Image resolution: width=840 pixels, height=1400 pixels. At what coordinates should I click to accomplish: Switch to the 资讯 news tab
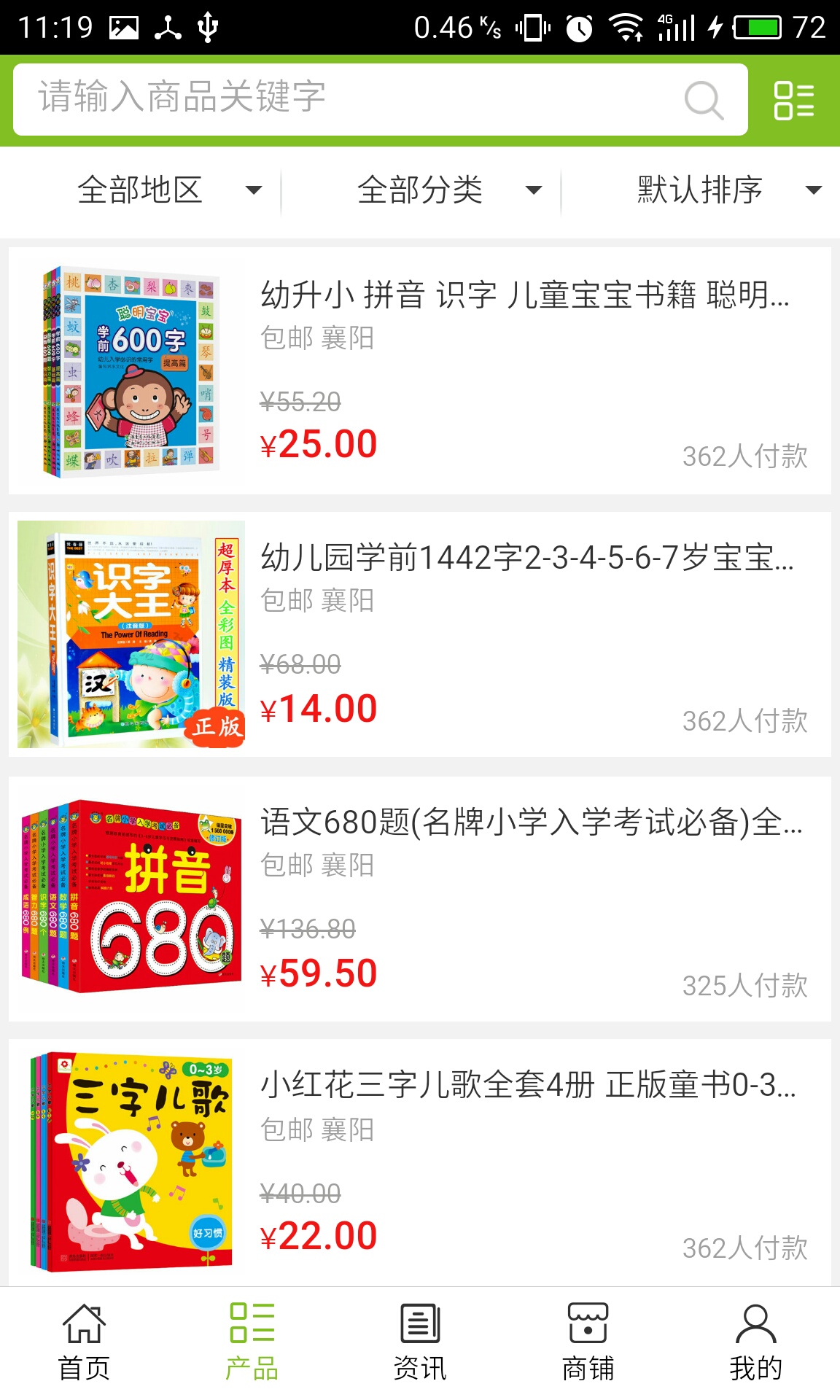click(x=420, y=1343)
